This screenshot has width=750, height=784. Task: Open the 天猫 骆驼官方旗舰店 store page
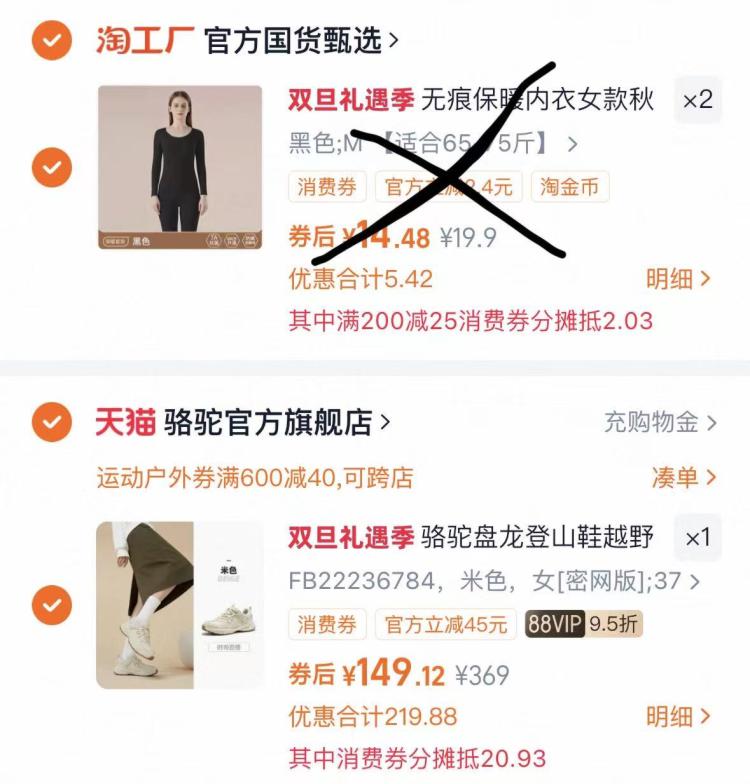click(243, 422)
